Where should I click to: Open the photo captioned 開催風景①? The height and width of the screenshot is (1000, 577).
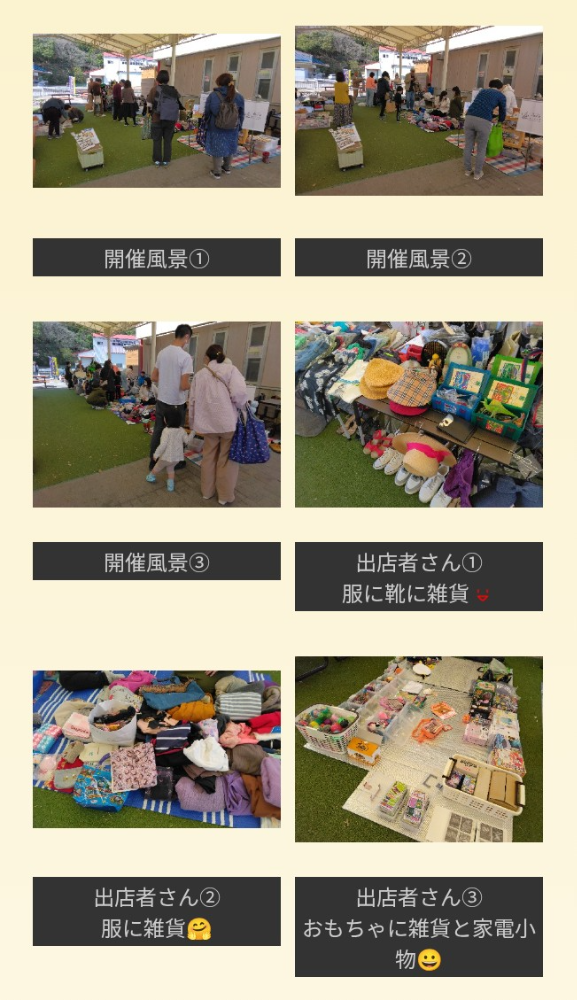(157, 110)
